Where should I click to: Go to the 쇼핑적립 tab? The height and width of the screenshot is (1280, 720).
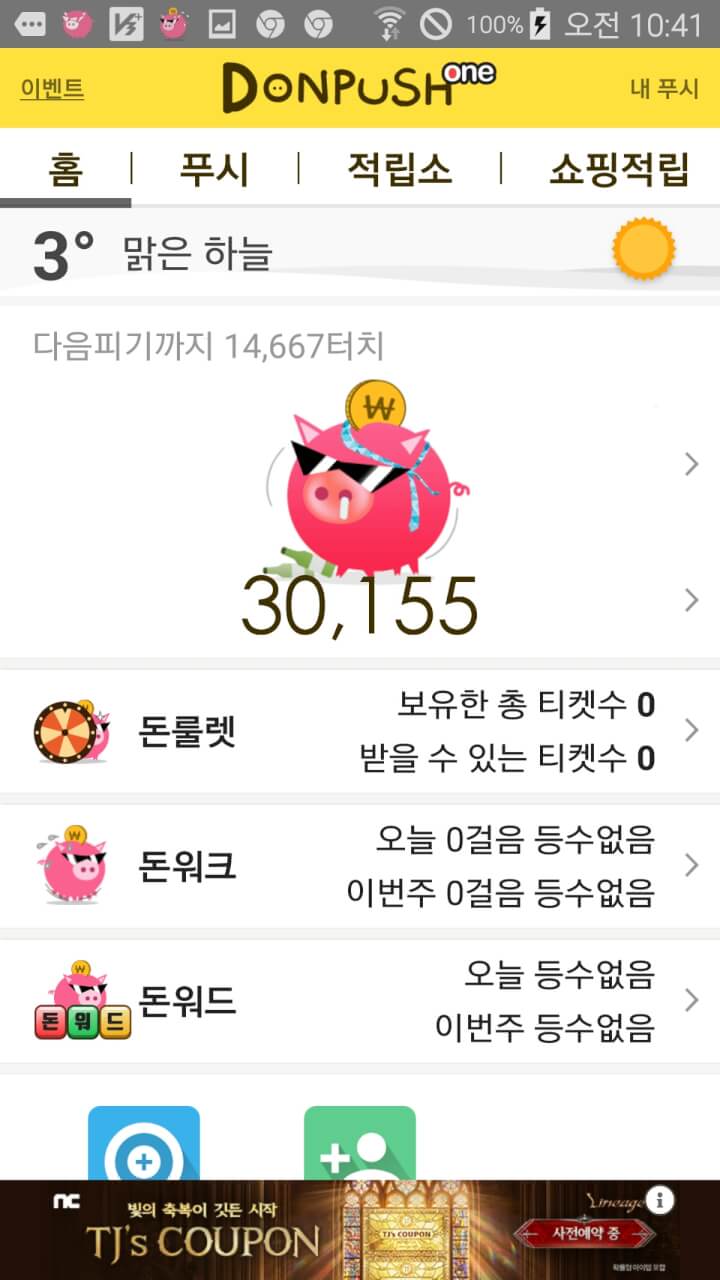tap(618, 169)
